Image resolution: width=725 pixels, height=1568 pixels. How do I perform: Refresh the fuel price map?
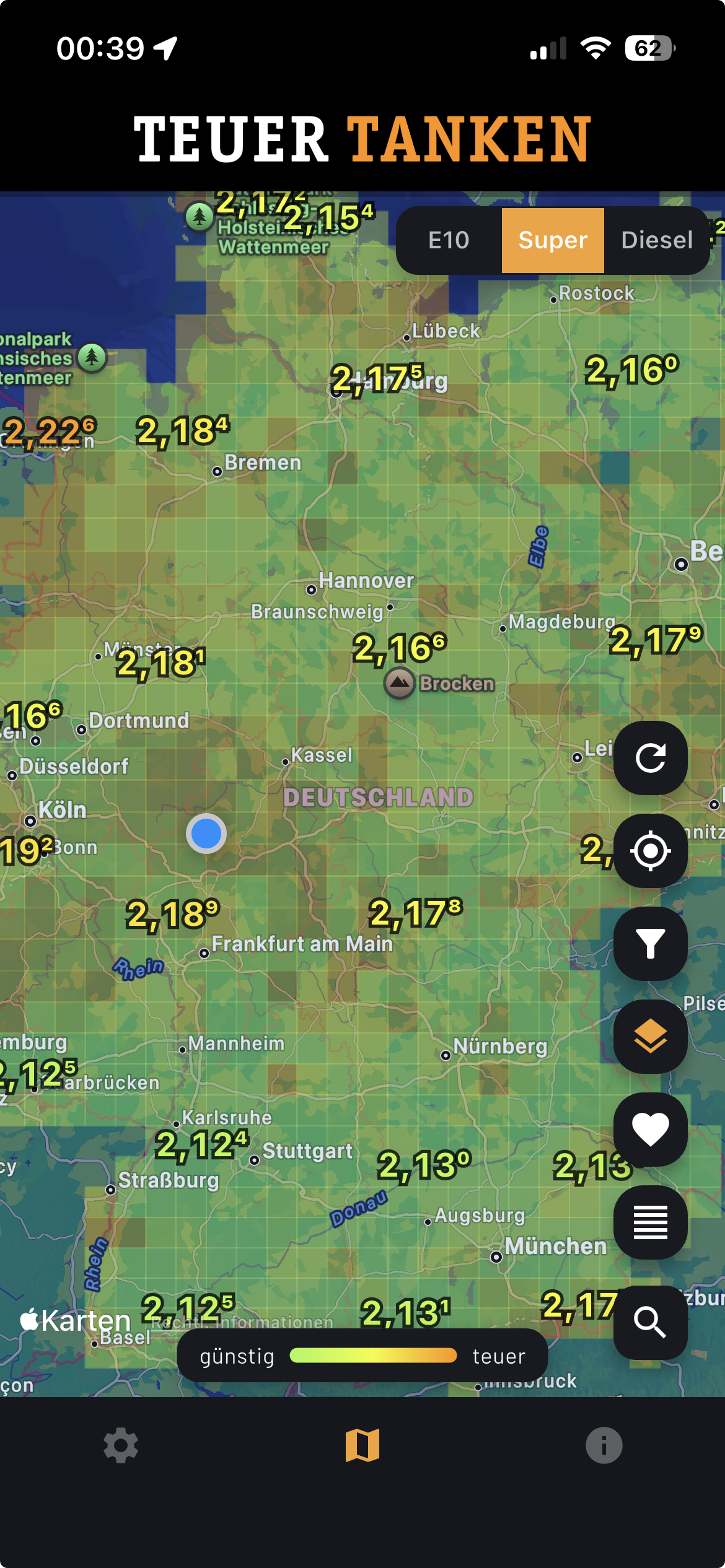point(650,758)
